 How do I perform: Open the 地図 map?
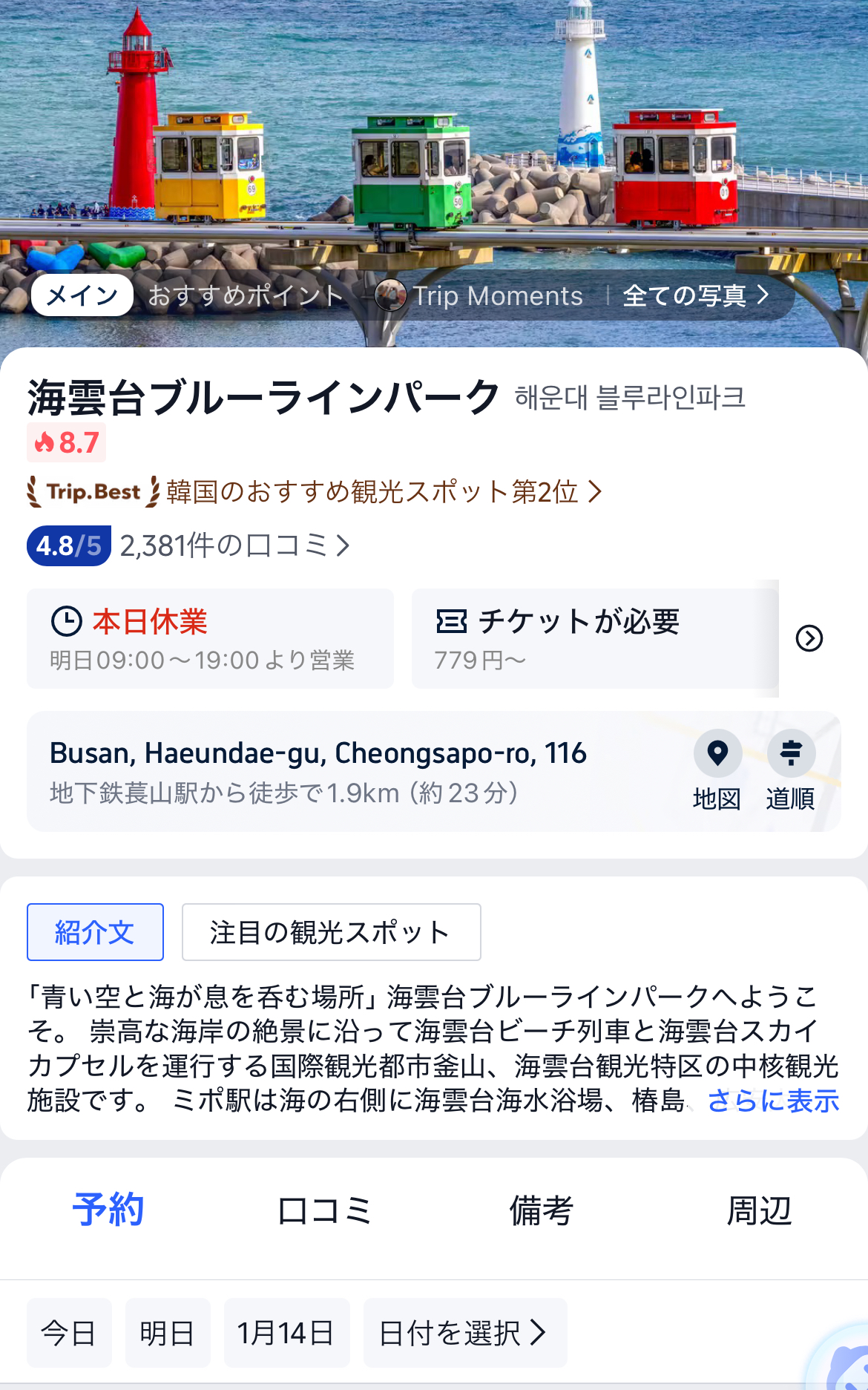click(717, 770)
